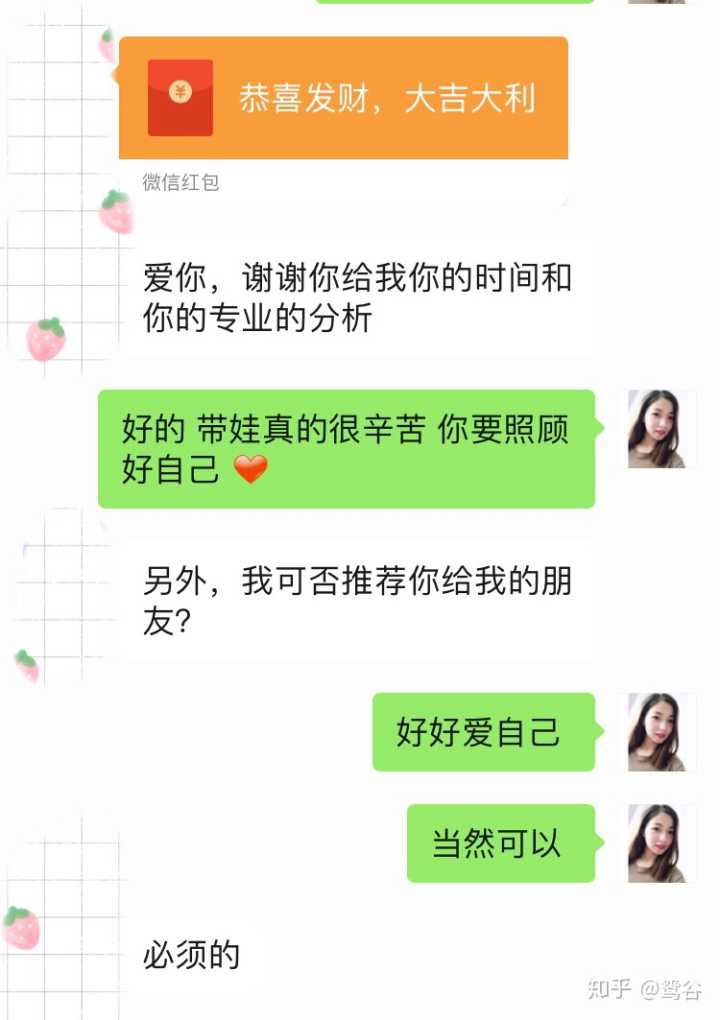This screenshot has width=720, height=1020.
Task: Tap the avatar next to 好好爱自己
Action: click(x=656, y=732)
